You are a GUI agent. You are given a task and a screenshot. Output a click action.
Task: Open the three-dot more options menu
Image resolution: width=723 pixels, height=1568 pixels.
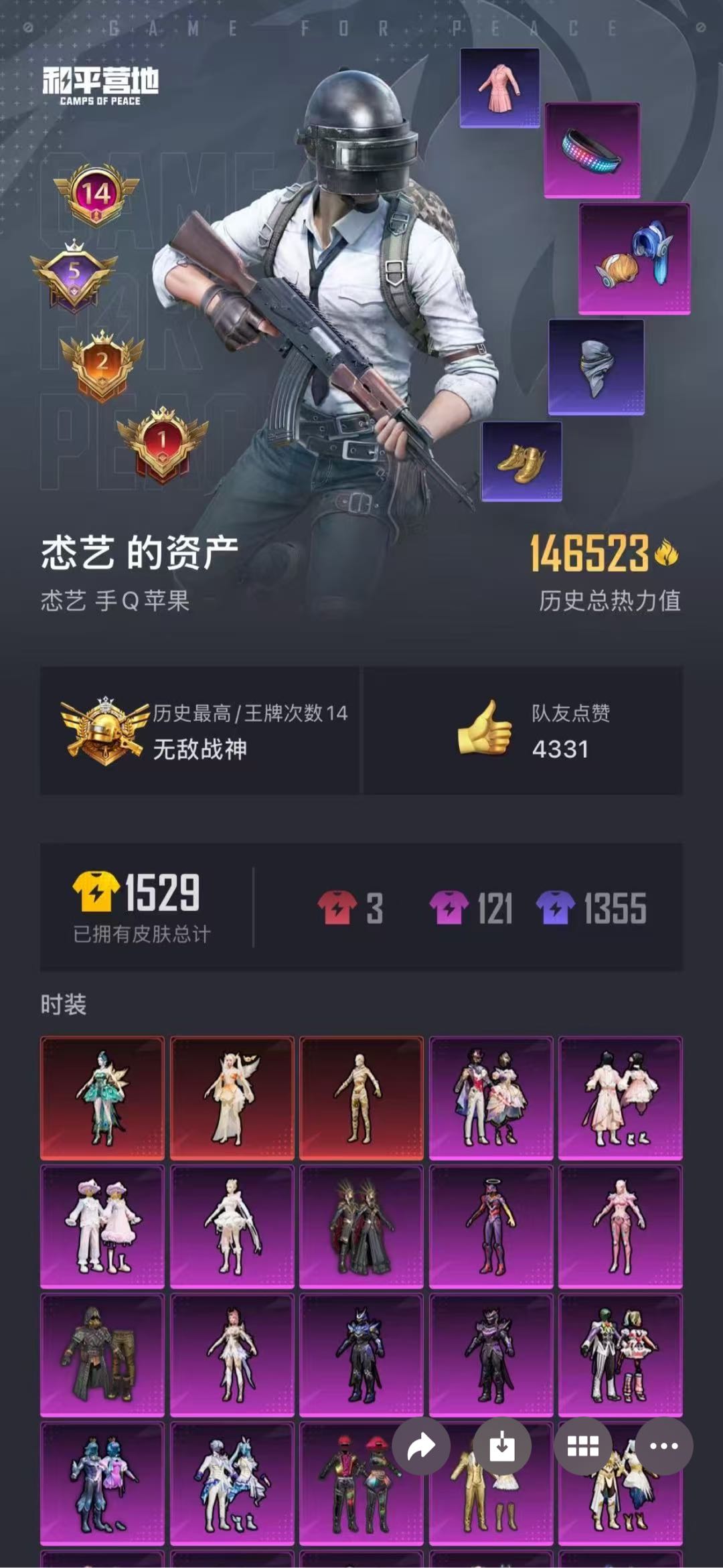(x=664, y=1445)
